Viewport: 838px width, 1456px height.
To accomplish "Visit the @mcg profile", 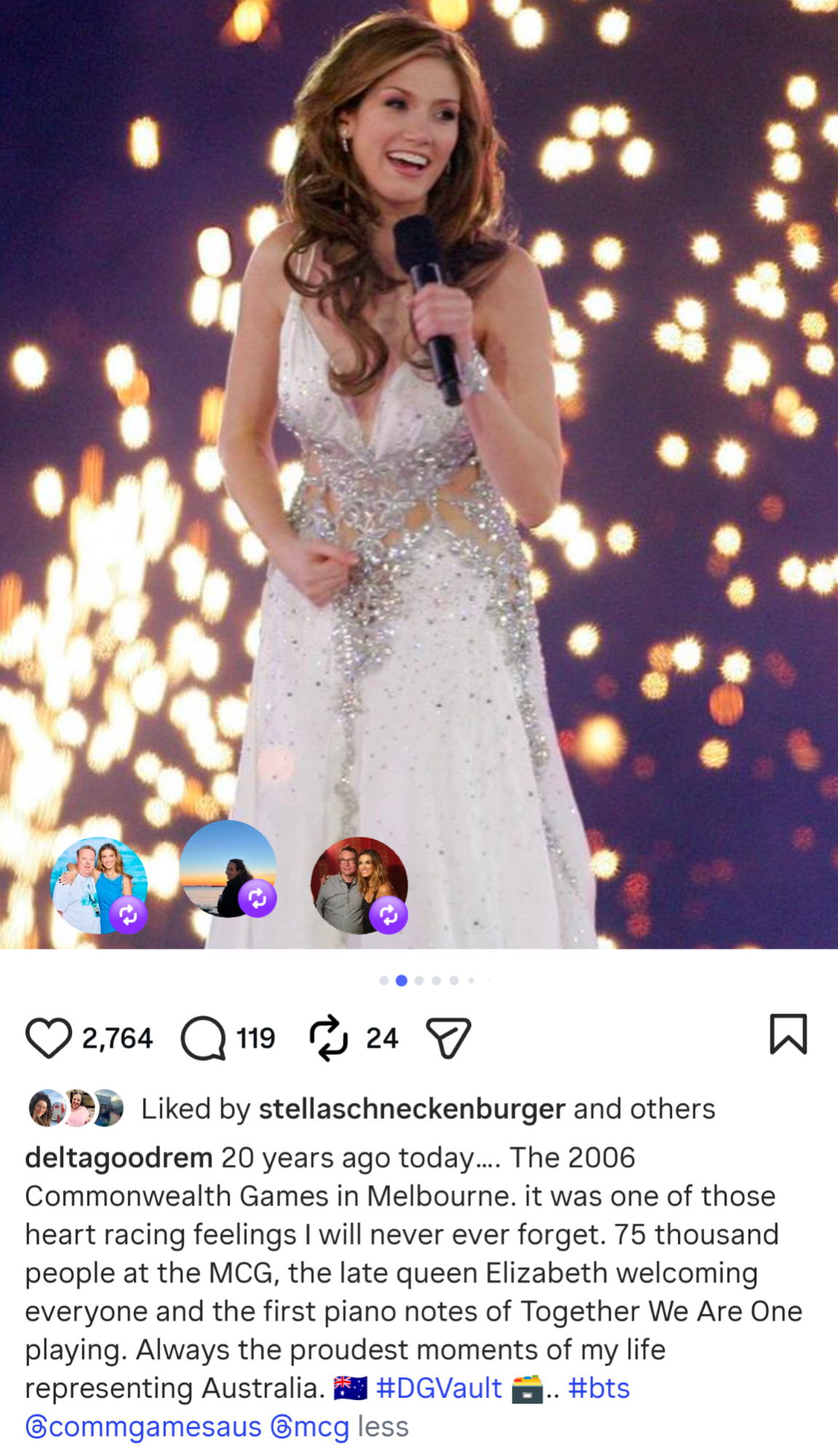I will [310, 1427].
